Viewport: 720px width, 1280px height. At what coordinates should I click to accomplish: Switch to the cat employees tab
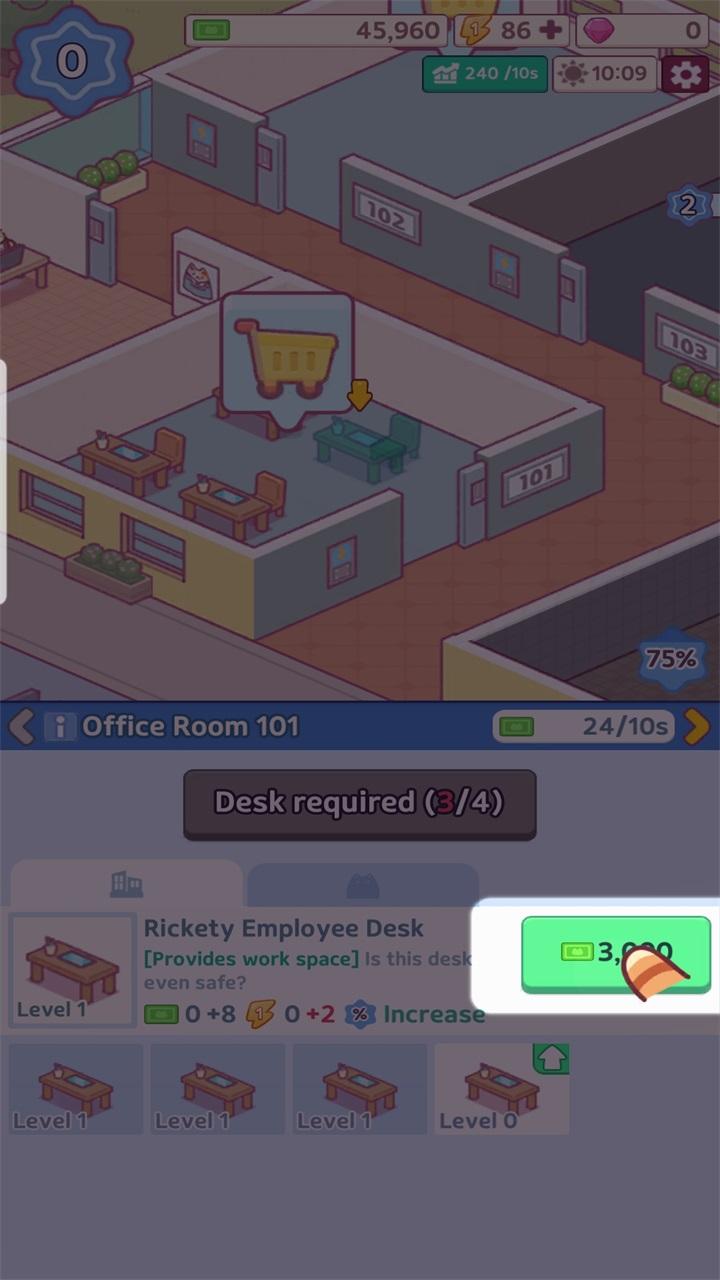(362, 886)
